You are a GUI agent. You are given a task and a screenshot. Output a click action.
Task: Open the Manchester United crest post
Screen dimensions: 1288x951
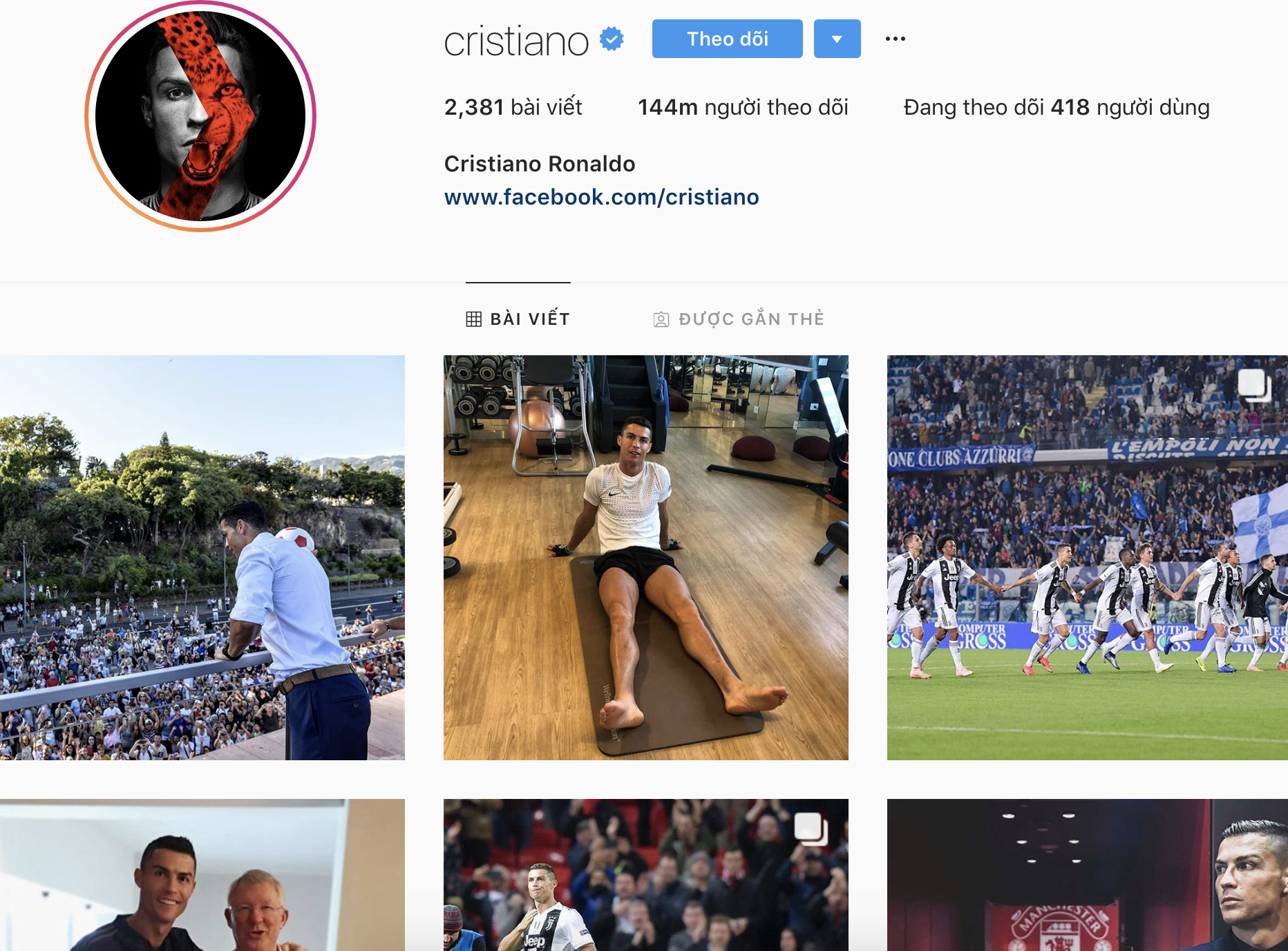click(x=1086, y=875)
